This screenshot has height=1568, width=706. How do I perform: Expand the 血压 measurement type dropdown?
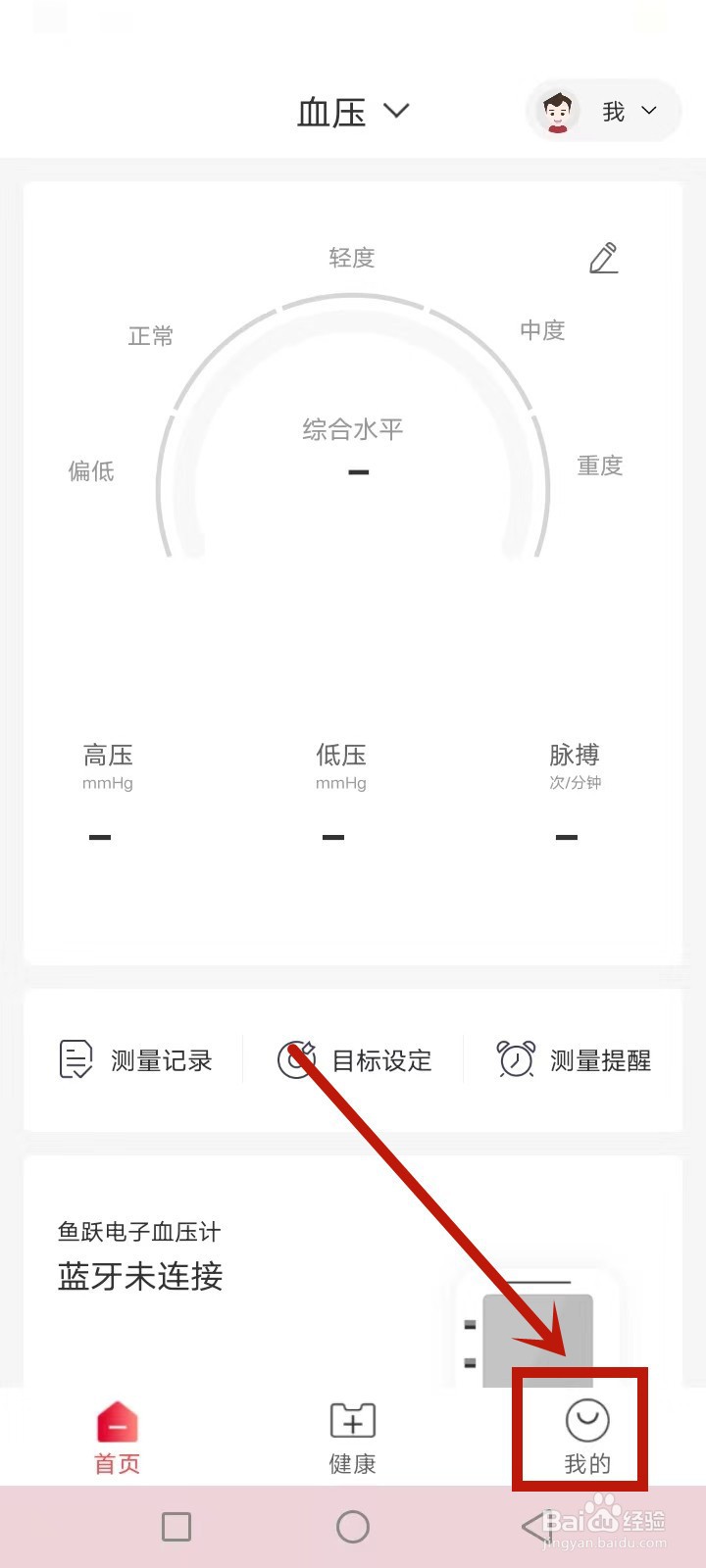pyautogui.click(x=353, y=112)
